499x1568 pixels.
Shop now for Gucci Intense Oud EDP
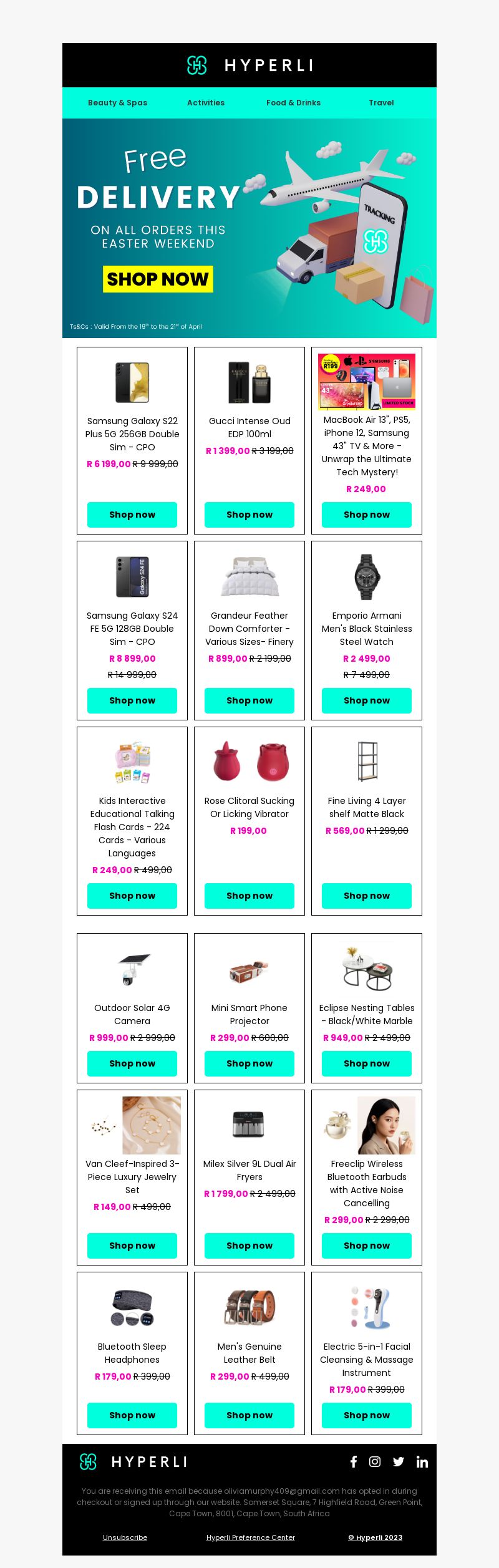tap(249, 515)
